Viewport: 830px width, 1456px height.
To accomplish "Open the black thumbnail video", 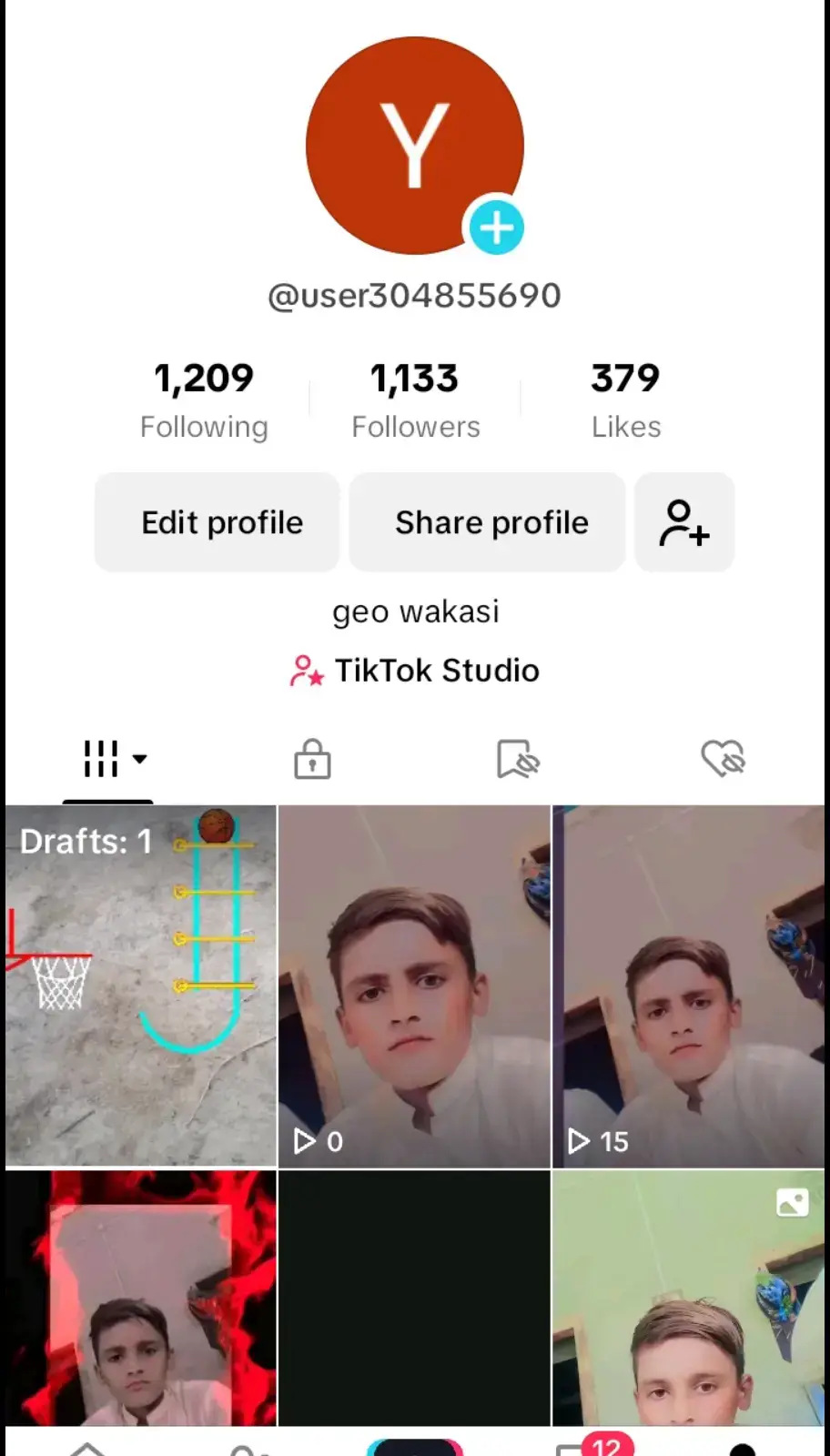I will [x=414, y=1298].
